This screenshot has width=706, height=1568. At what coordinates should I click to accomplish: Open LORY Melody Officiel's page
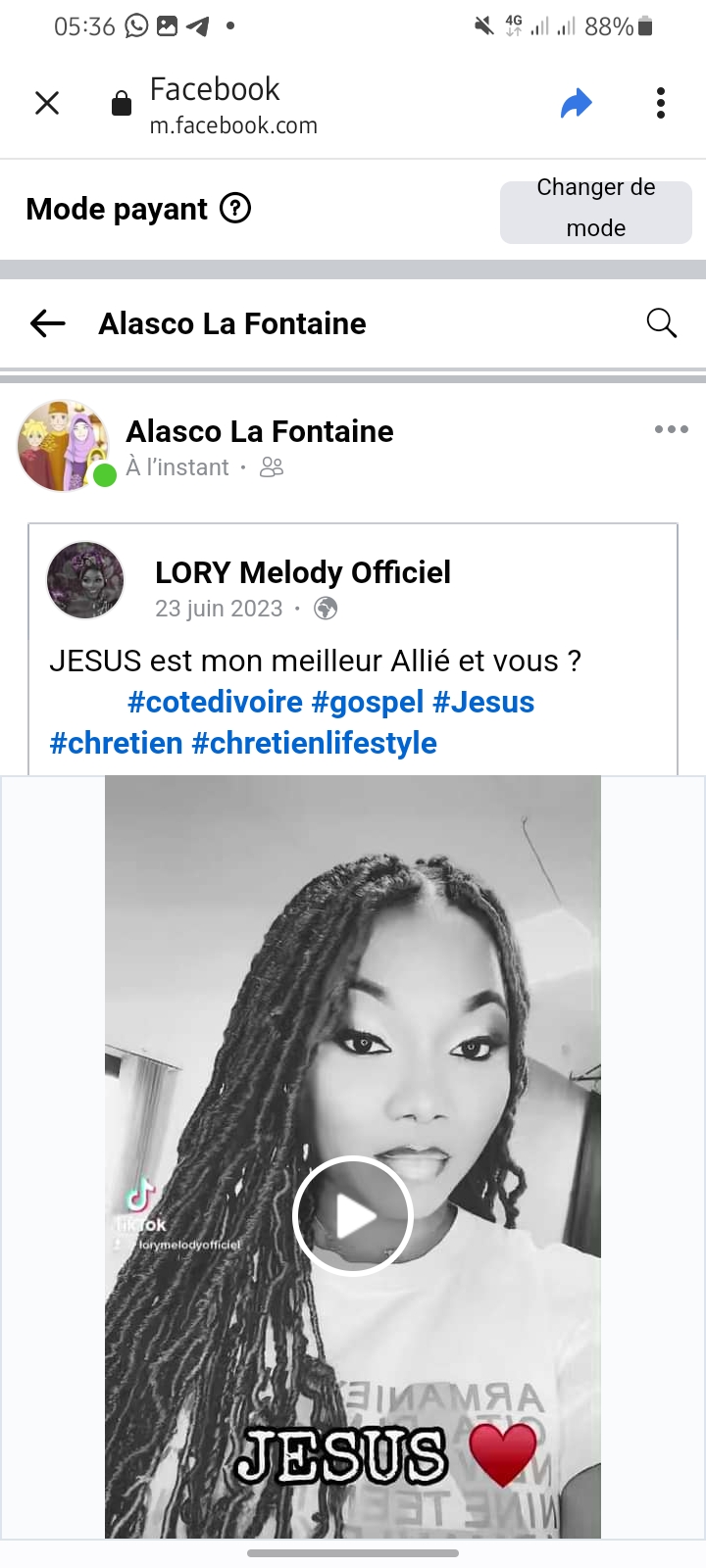pos(303,572)
